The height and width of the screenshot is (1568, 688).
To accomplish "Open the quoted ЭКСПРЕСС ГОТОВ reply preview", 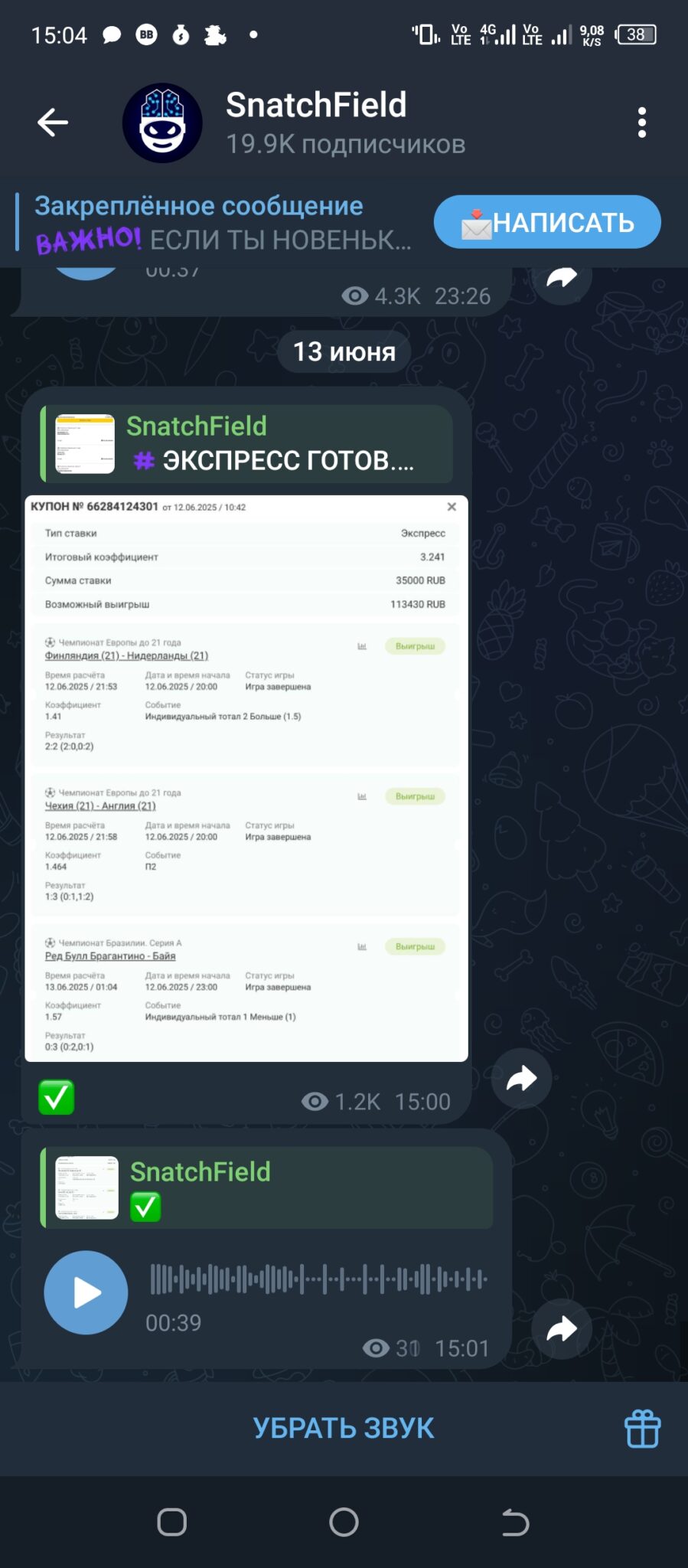I will coord(246,444).
